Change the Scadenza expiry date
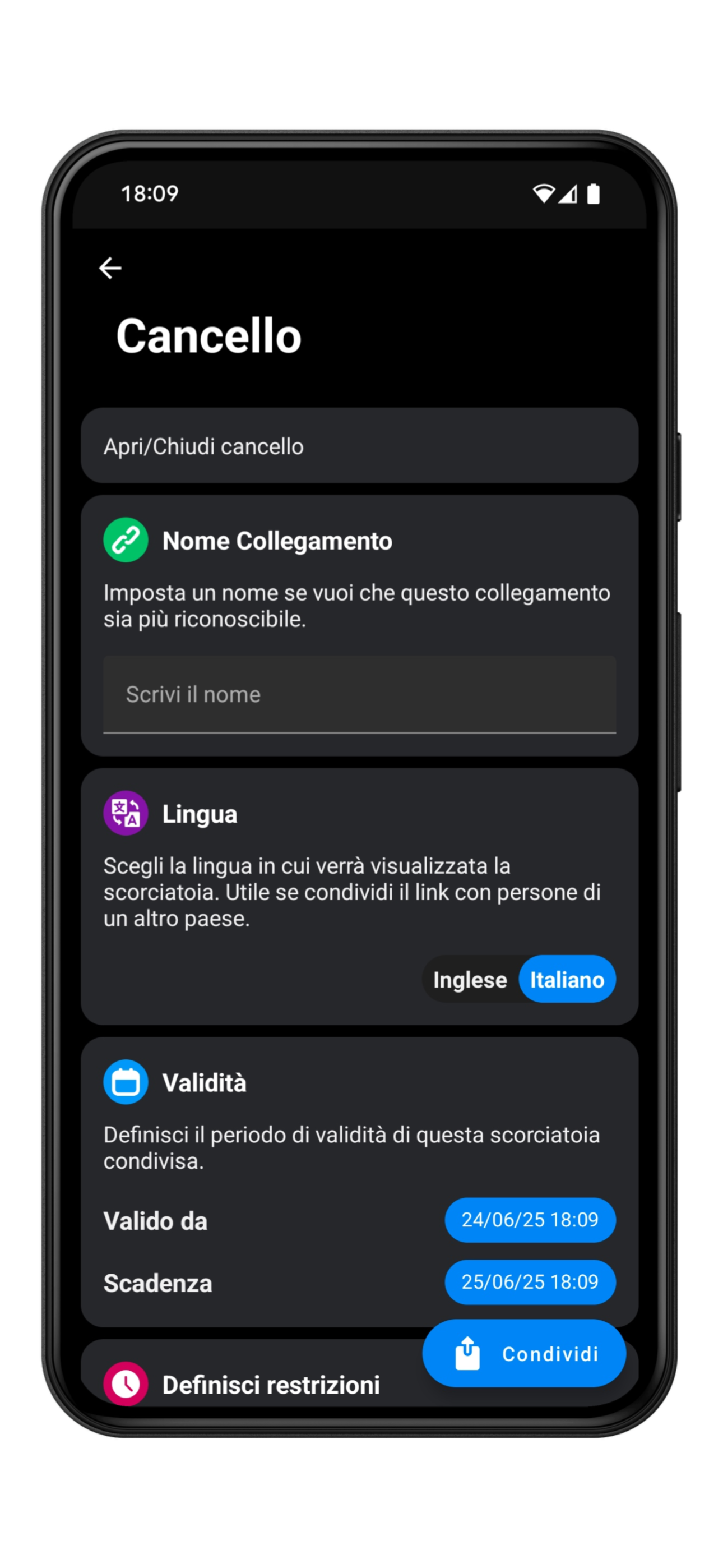 [530, 1282]
